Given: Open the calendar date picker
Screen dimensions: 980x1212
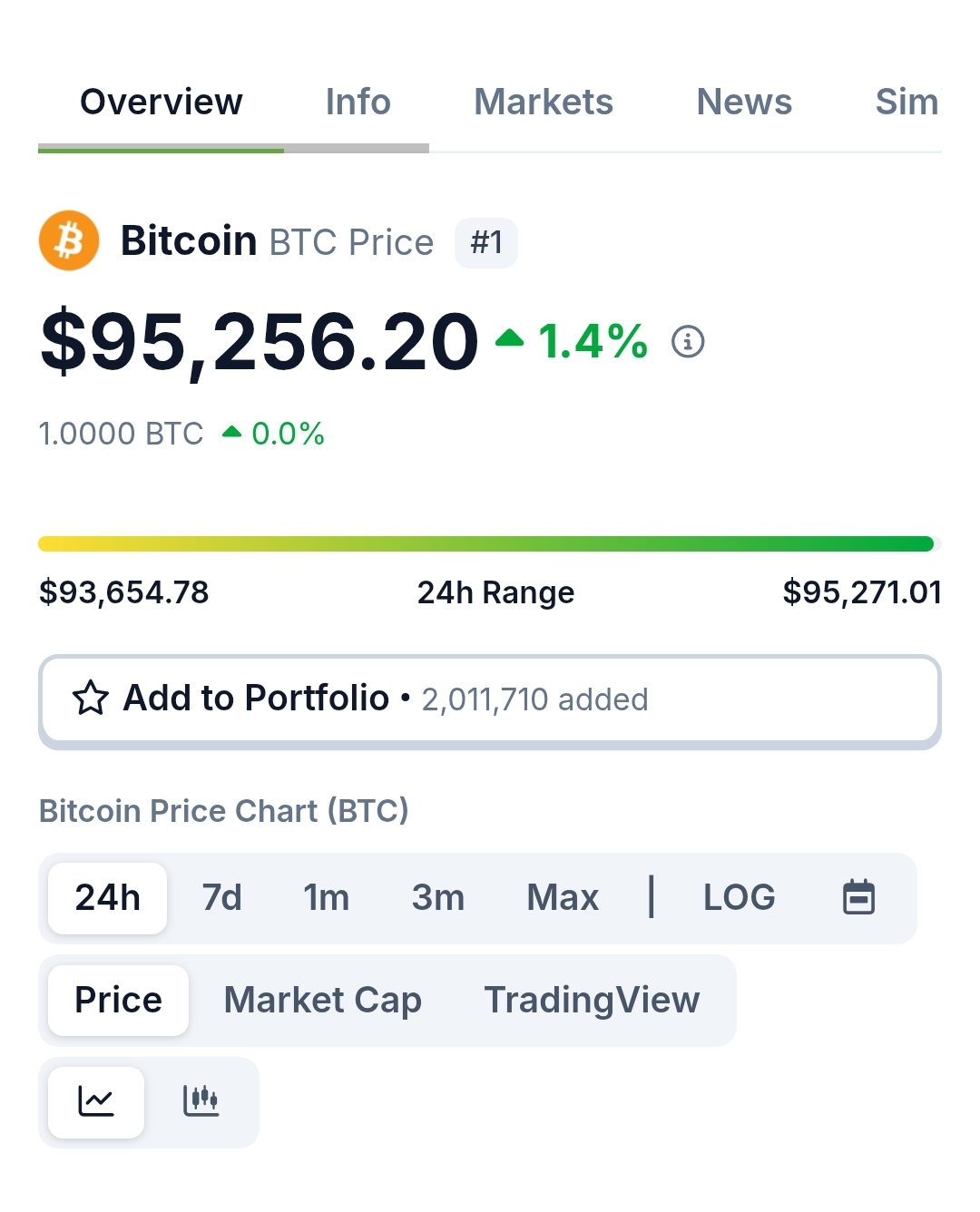Looking at the screenshot, I should (x=858, y=898).
